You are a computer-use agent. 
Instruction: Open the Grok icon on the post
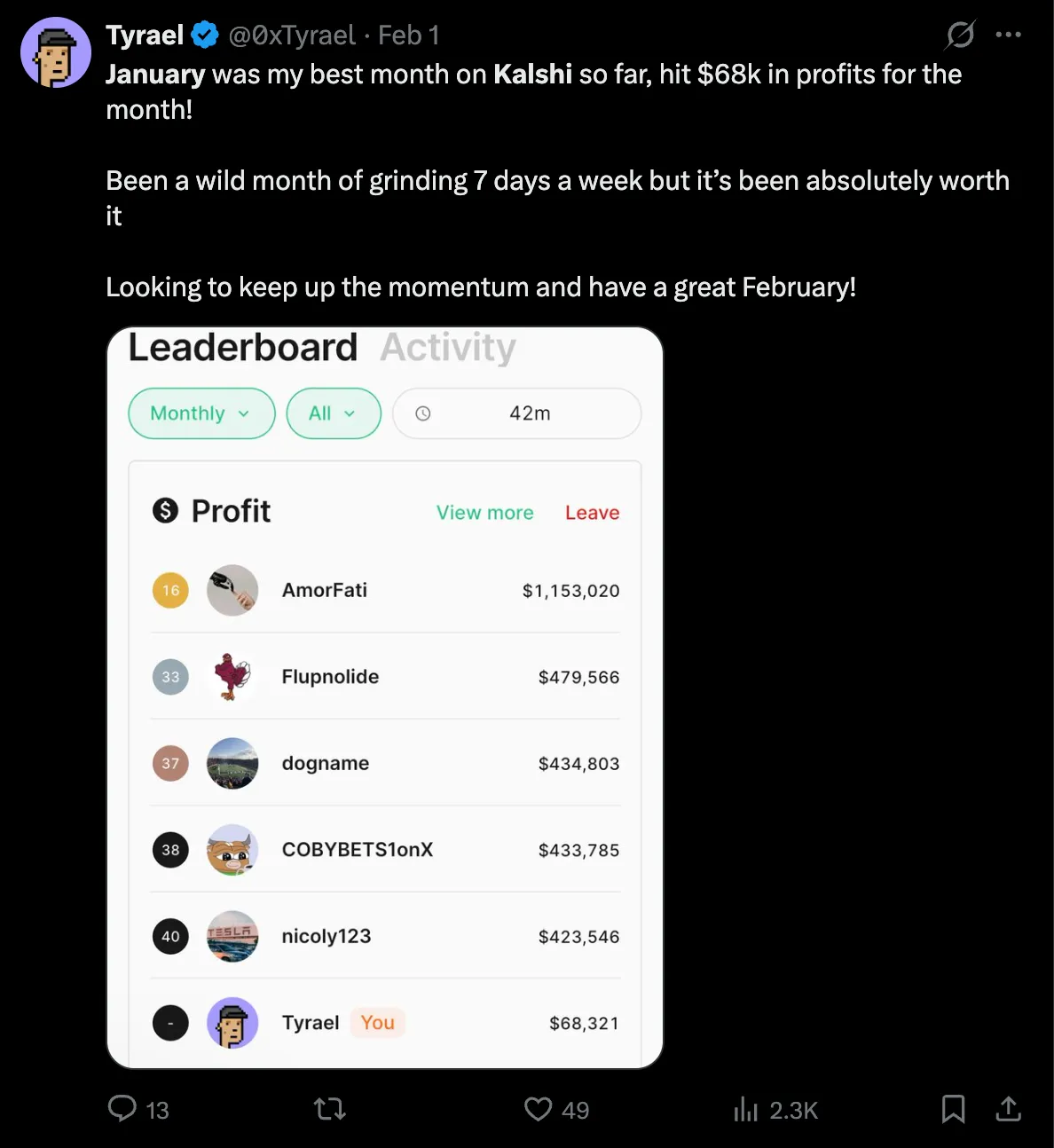[x=960, y=35]
